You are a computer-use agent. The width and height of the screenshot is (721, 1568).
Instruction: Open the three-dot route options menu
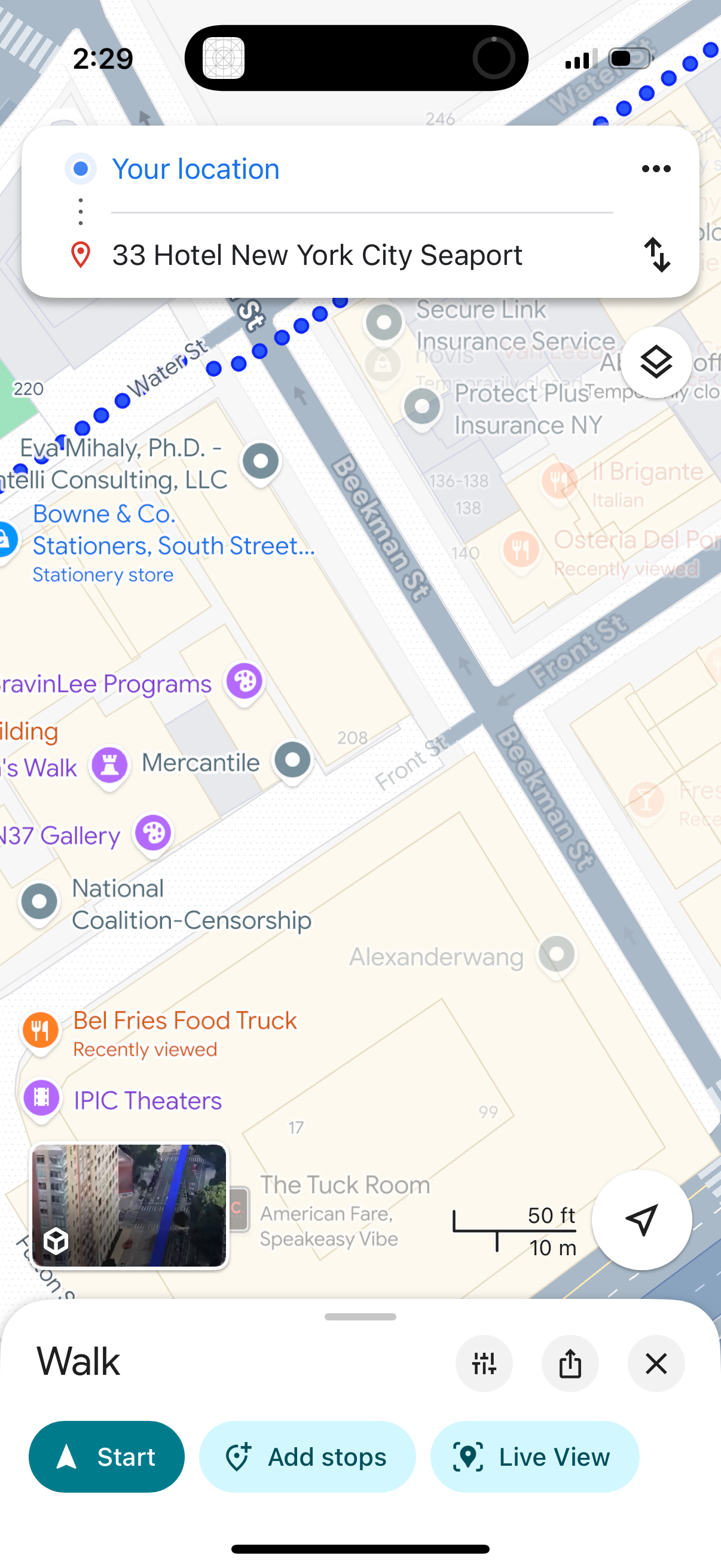tap(655, 169)
